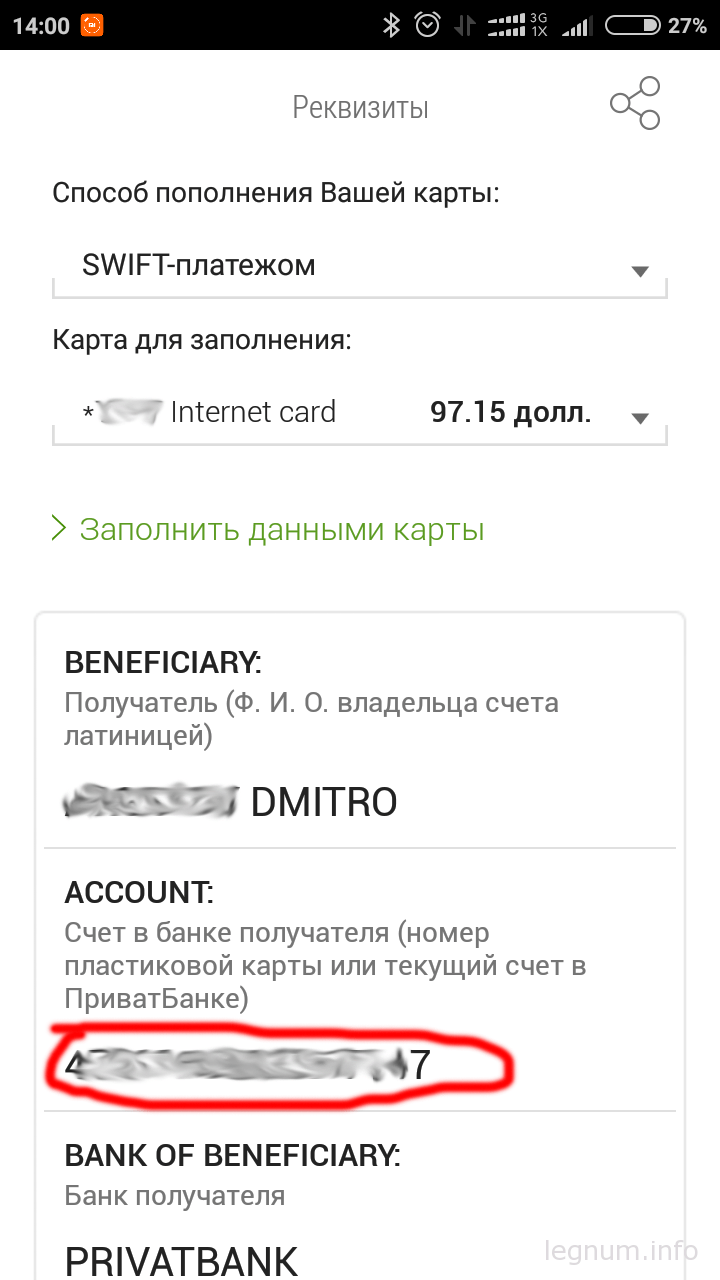Expand the Internet card selection dropdown
The image size is (720, 1280).
pos(359,413)
